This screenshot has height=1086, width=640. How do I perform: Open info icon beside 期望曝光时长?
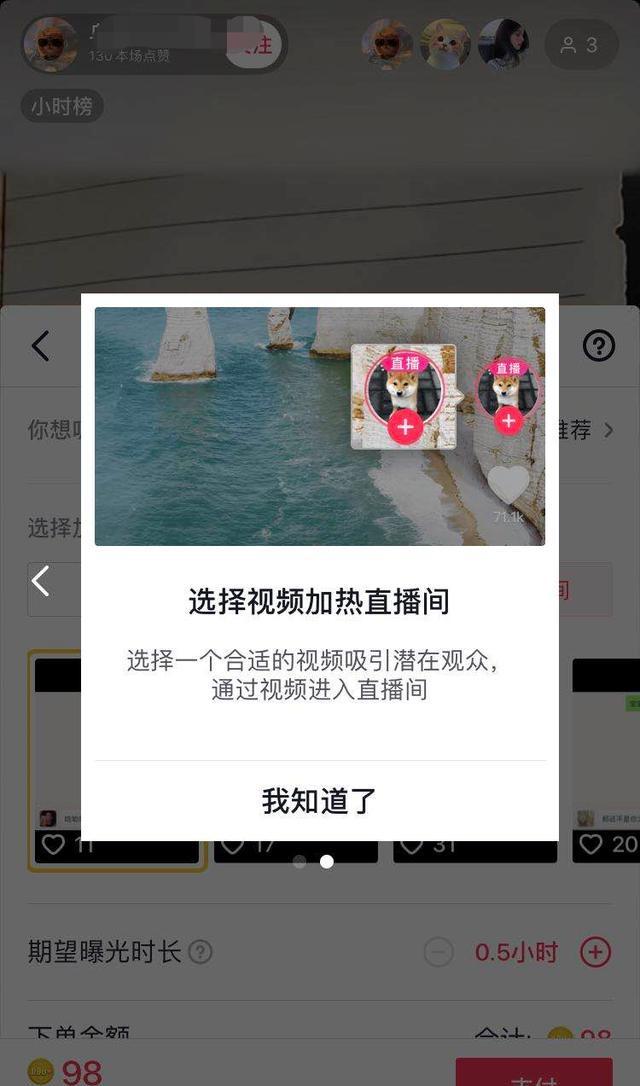point(200,952)
